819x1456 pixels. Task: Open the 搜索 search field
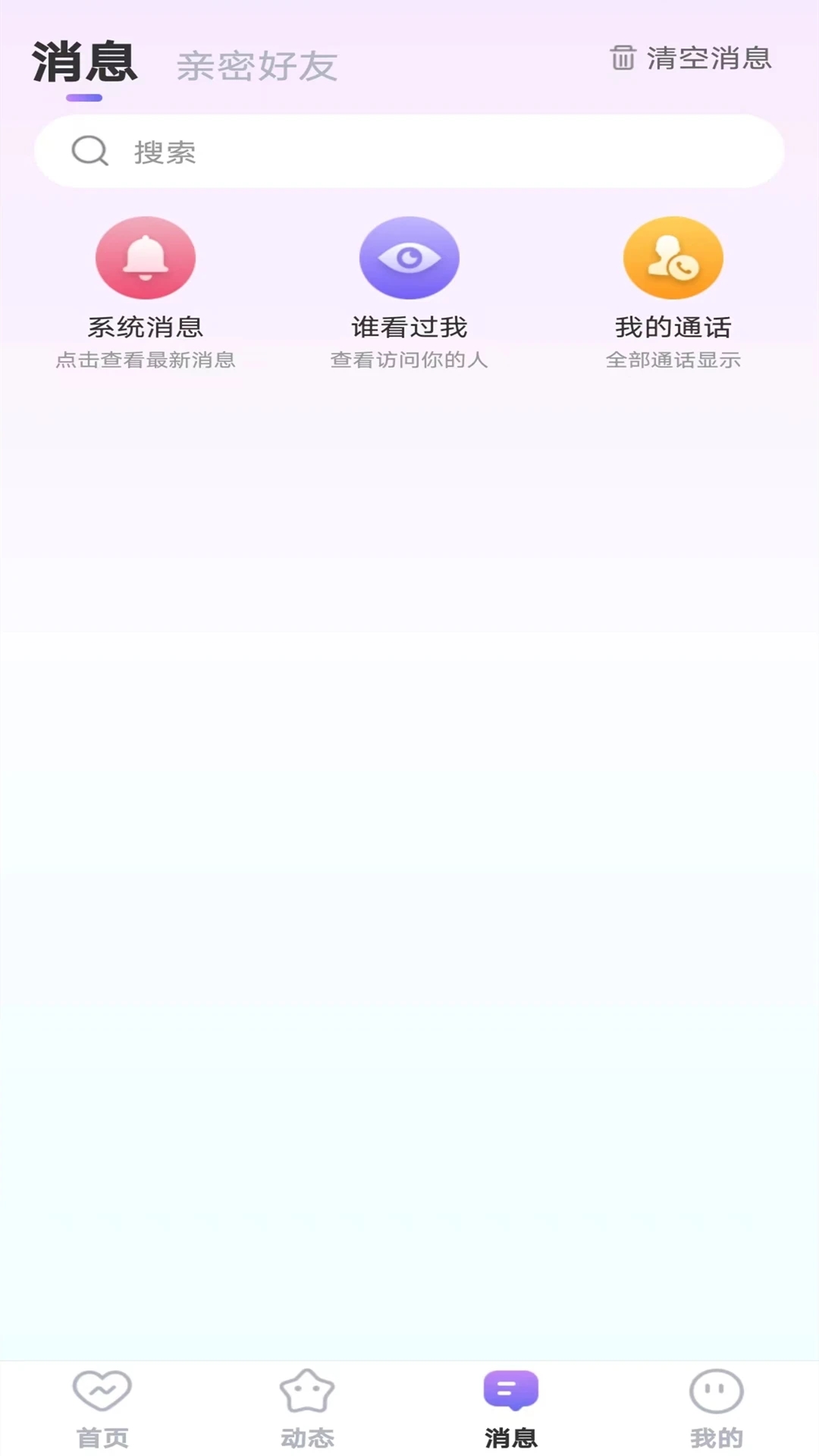coord(409,152)
